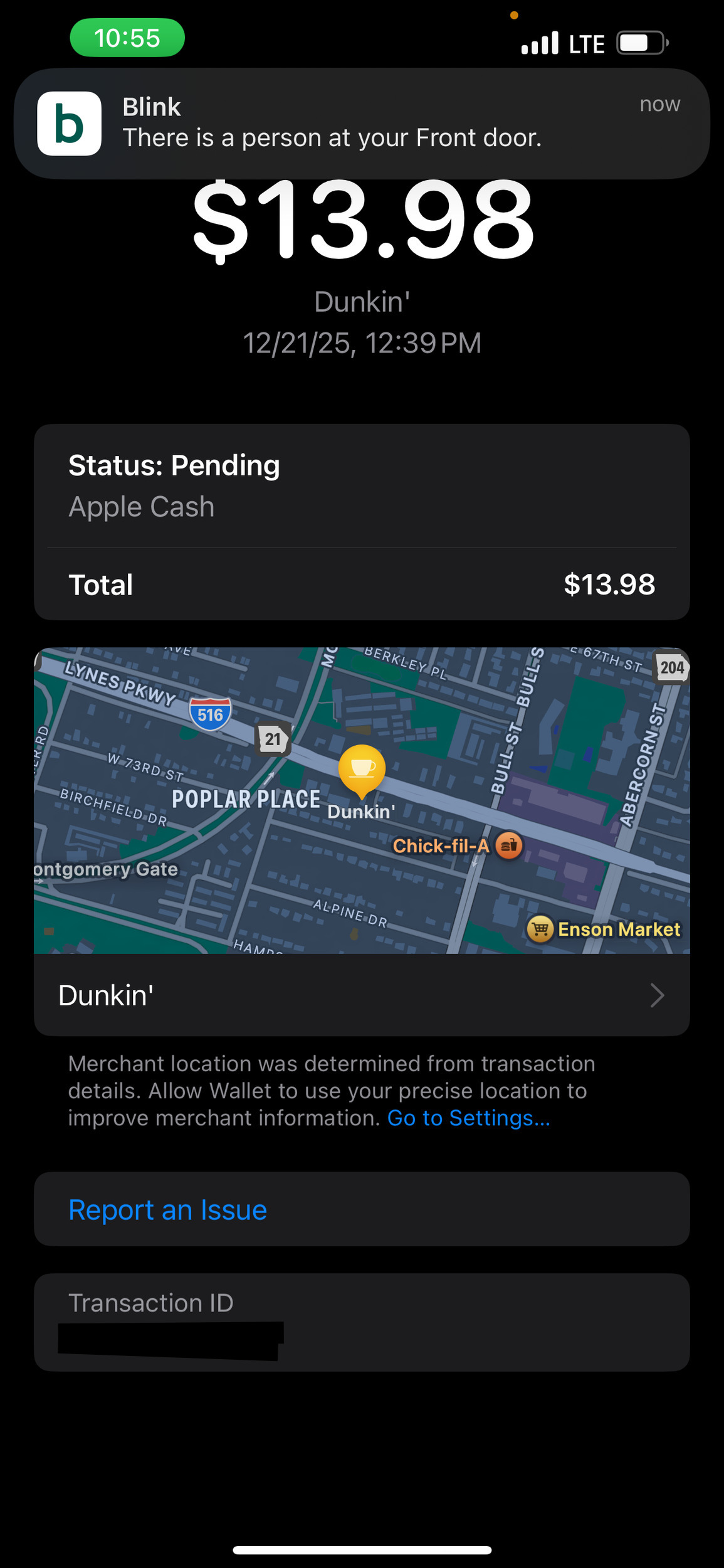Open the Dunkin' merchant details row

[x=362, y=995]
